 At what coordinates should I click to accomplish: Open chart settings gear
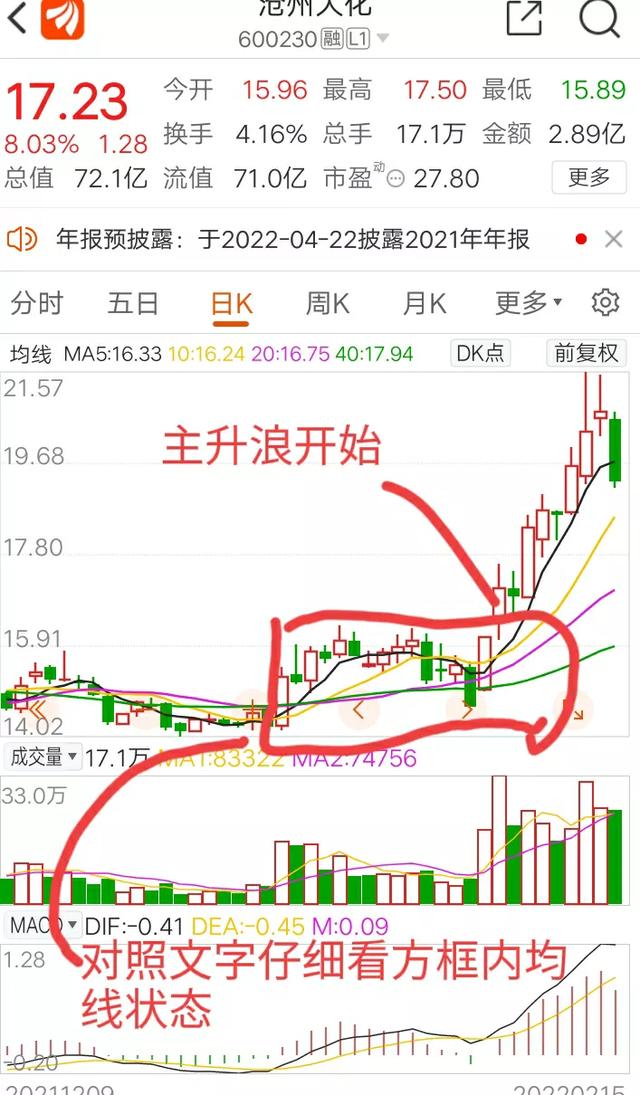click(605, 302)
